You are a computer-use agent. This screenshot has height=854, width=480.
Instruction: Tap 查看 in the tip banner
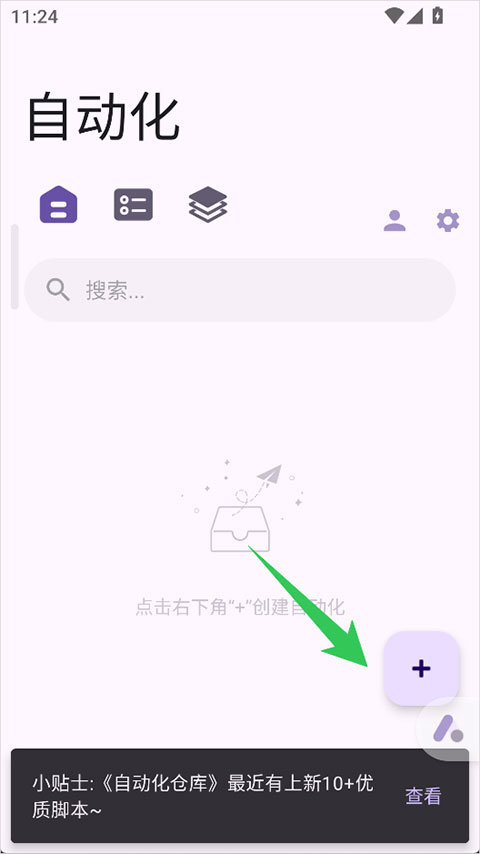[423, 796]
